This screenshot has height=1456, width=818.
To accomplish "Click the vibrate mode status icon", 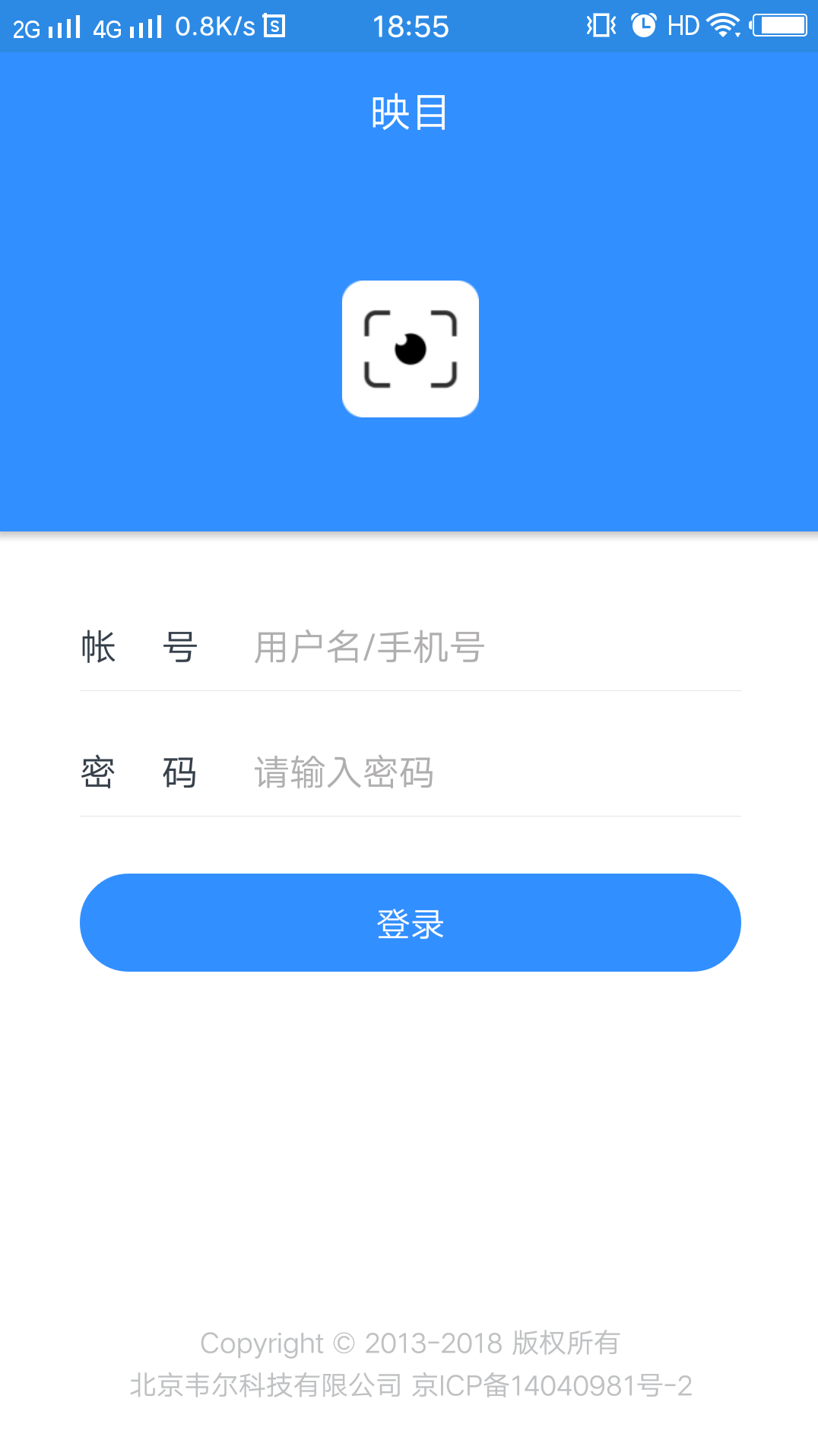I will [x=601, y=25].
